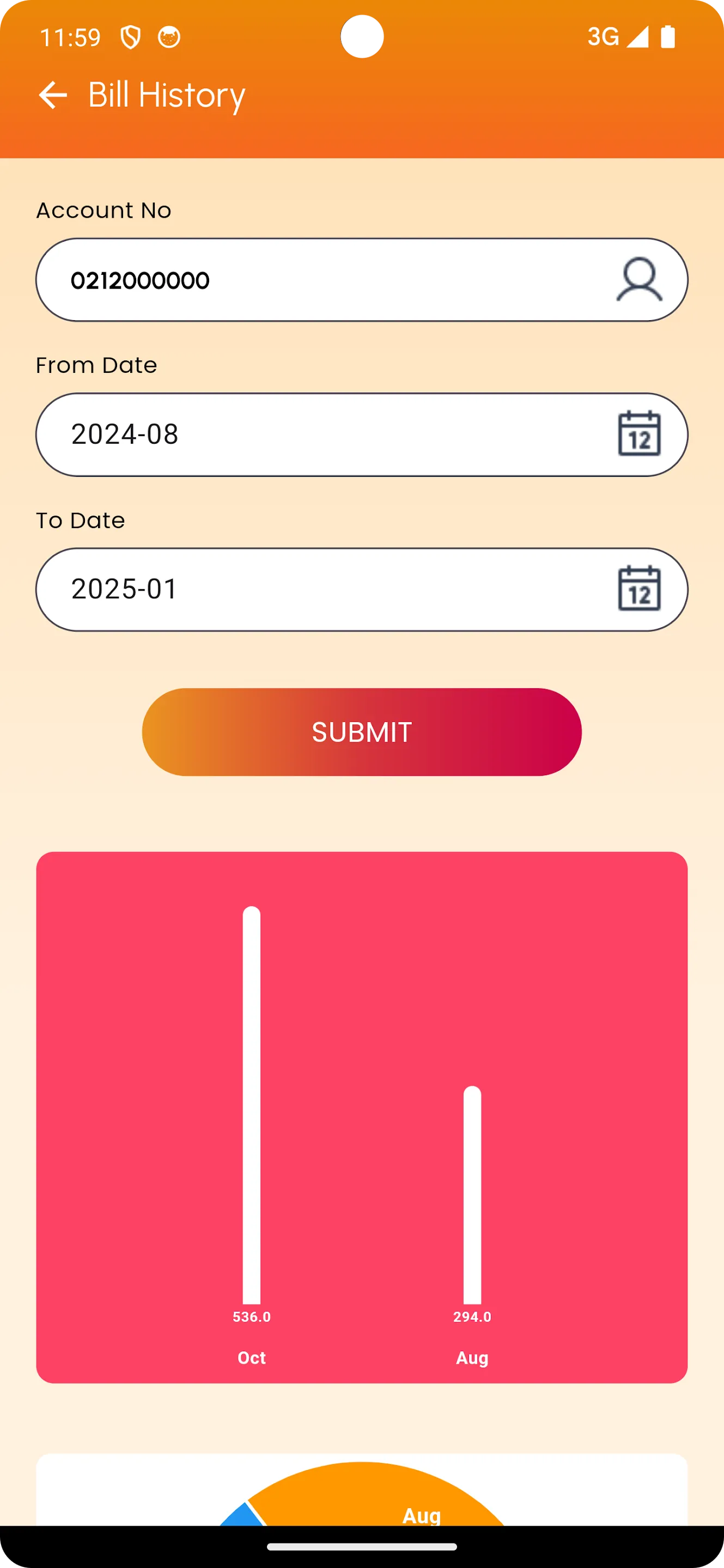Click the back arrow on Bill History
Image resolution: width=724 pixels, height=1568 pixels.
(54, 94)
